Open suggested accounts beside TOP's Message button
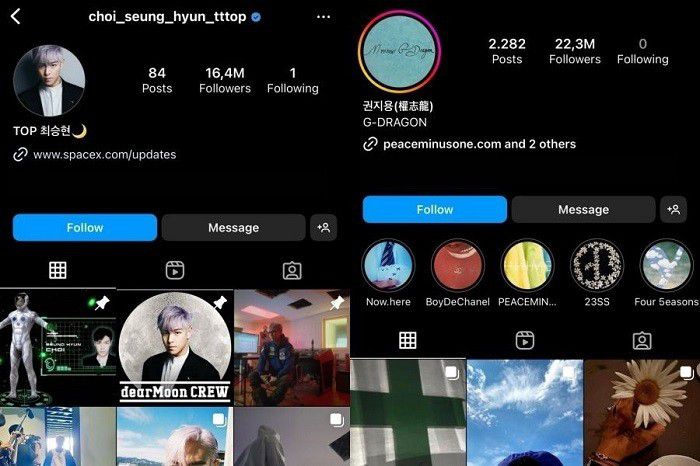Image resolution: width=700 pixels, height=466 pixels. (x=323, y=228)
